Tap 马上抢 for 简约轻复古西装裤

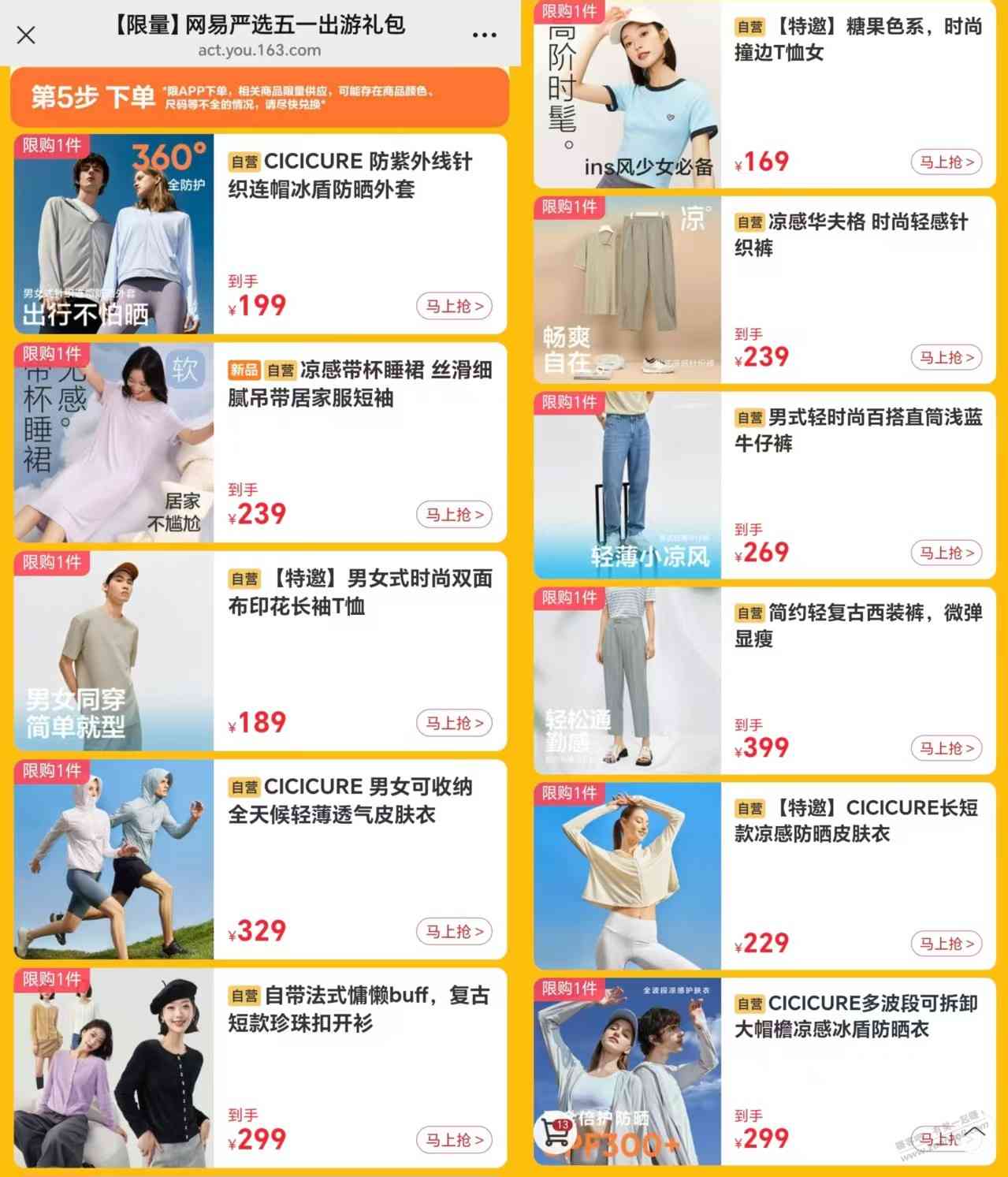pos(947,748)
